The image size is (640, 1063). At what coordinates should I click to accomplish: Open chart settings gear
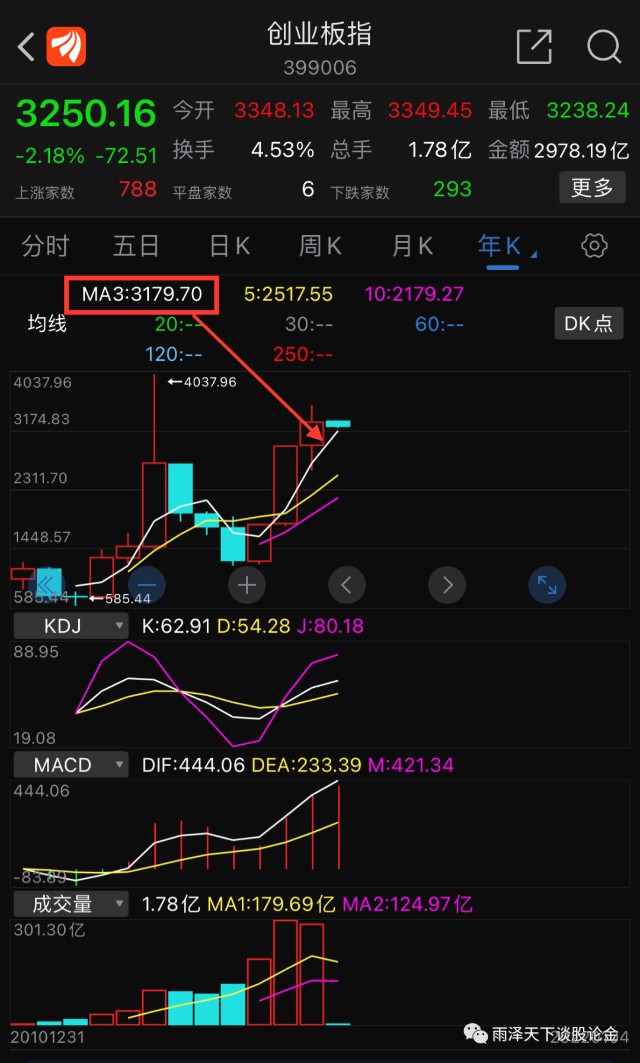(x=595, y=246)
